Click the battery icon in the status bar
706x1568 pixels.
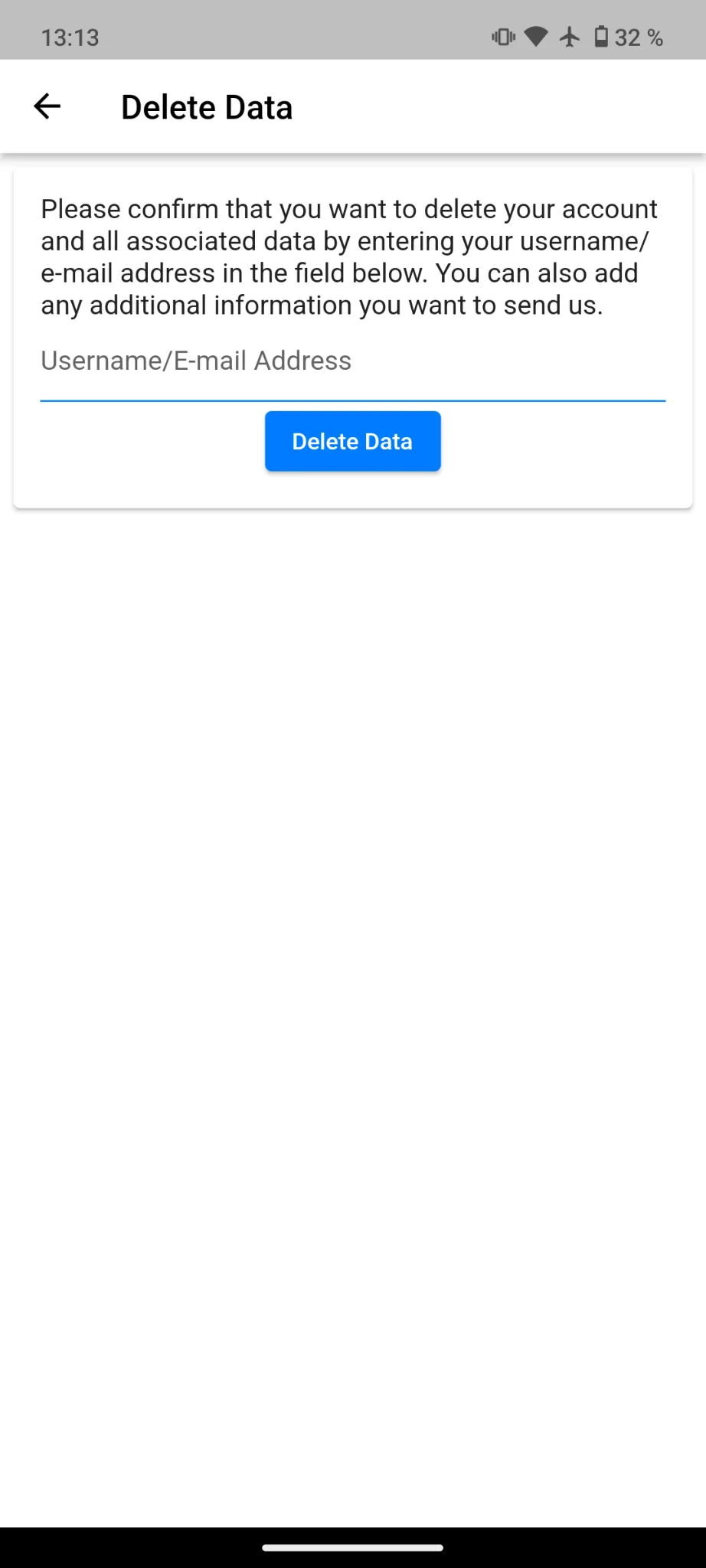pyautogui.click(x=603, y=37)
